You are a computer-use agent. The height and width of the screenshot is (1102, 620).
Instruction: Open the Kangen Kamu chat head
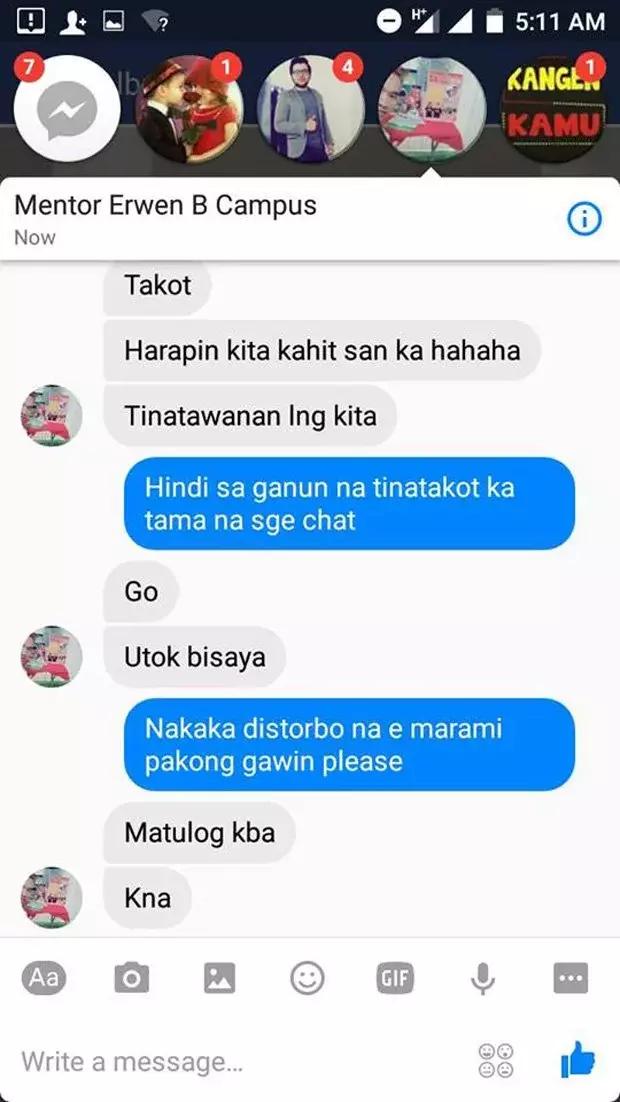pos(553,108)
